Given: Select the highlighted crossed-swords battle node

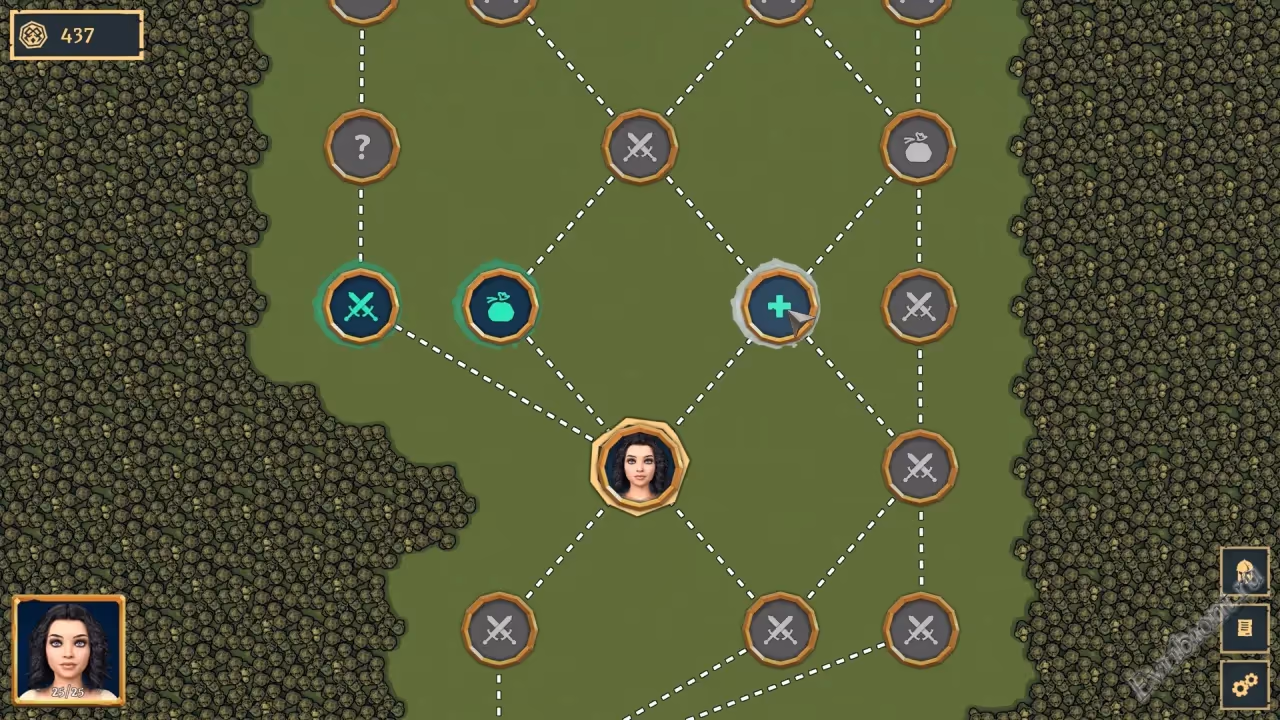Looking at the screenshot, I should [361, 306].
